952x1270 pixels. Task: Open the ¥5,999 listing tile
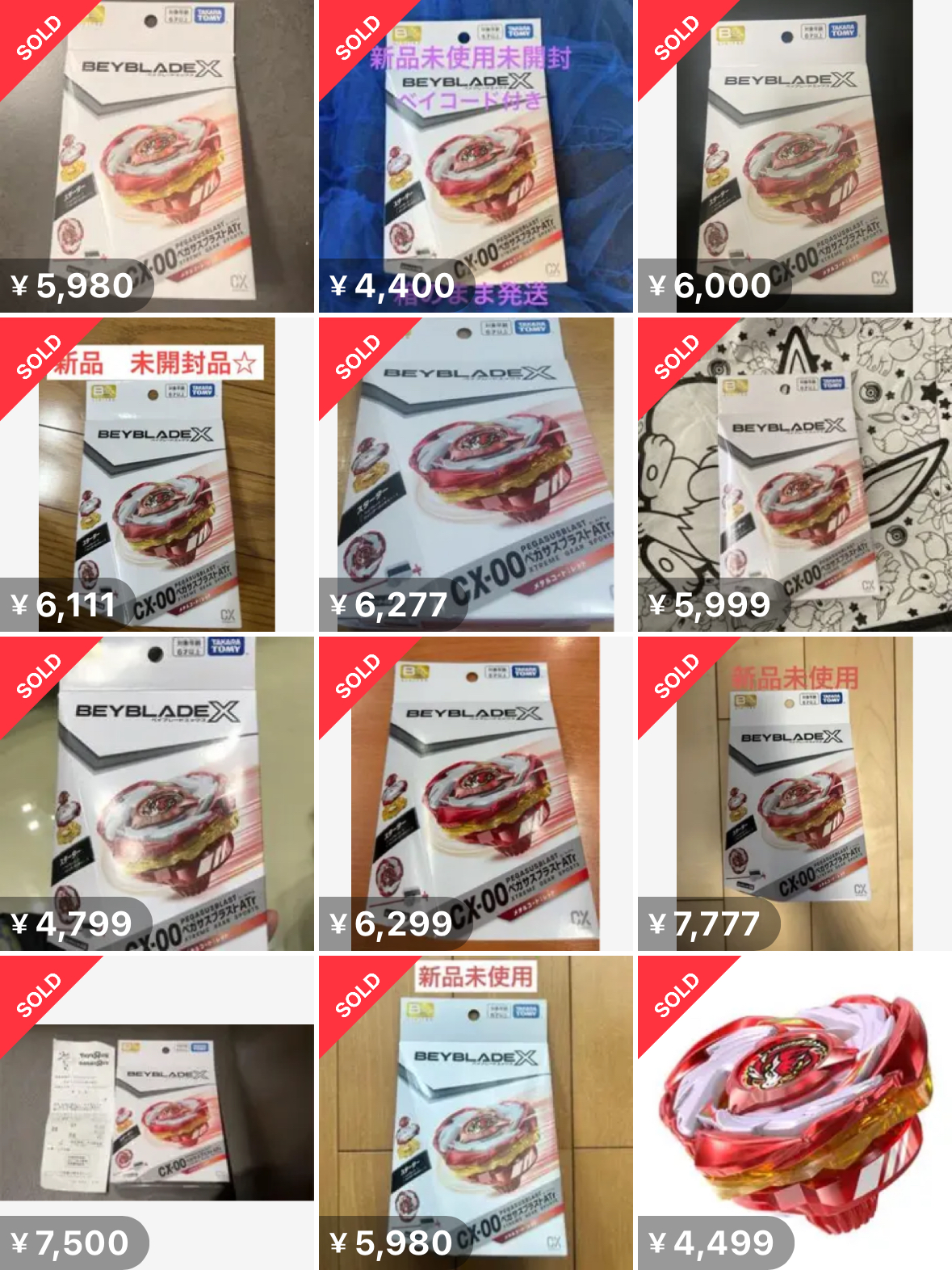tap(795, 474)
